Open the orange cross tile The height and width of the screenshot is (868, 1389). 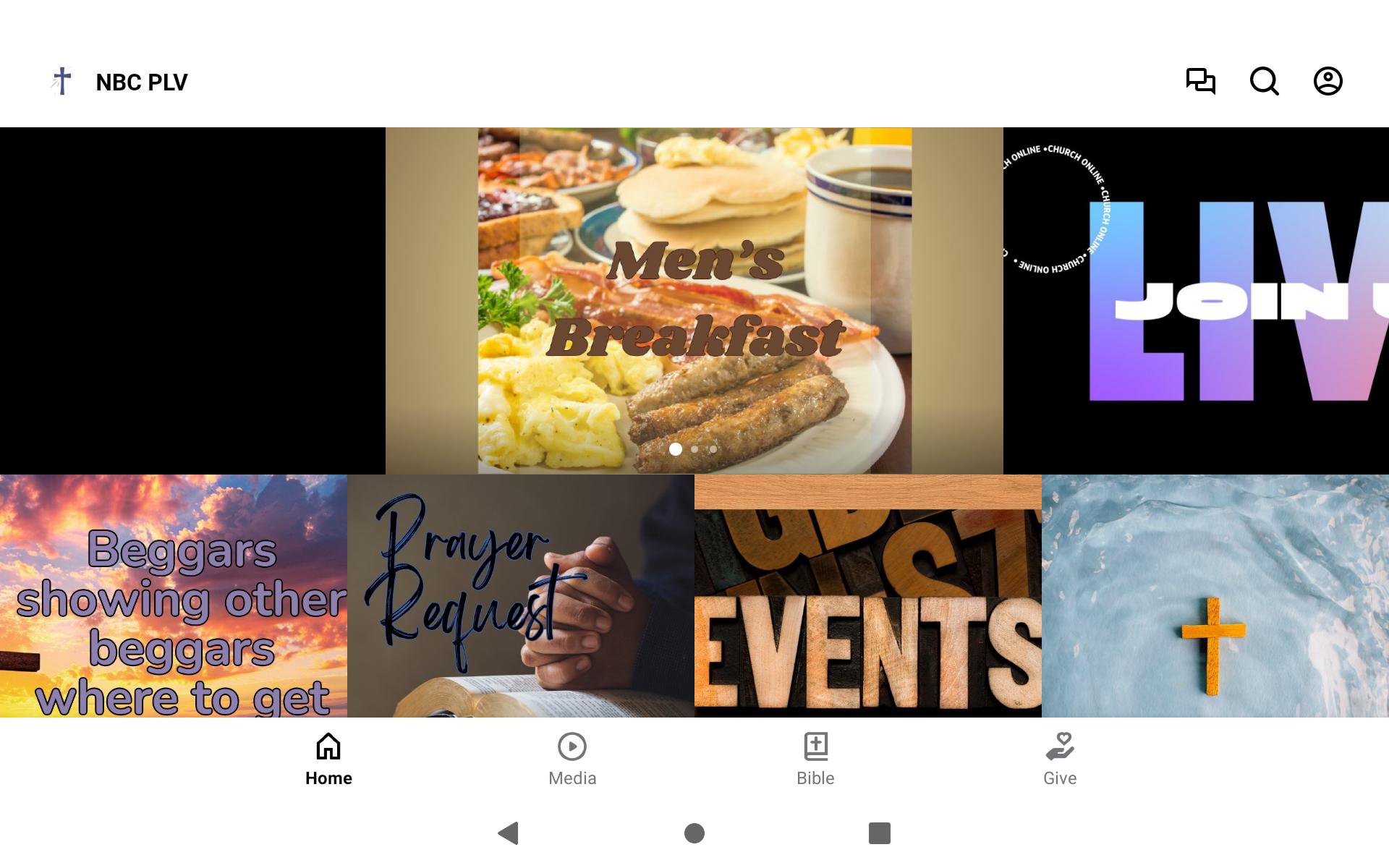(1215, 596)
